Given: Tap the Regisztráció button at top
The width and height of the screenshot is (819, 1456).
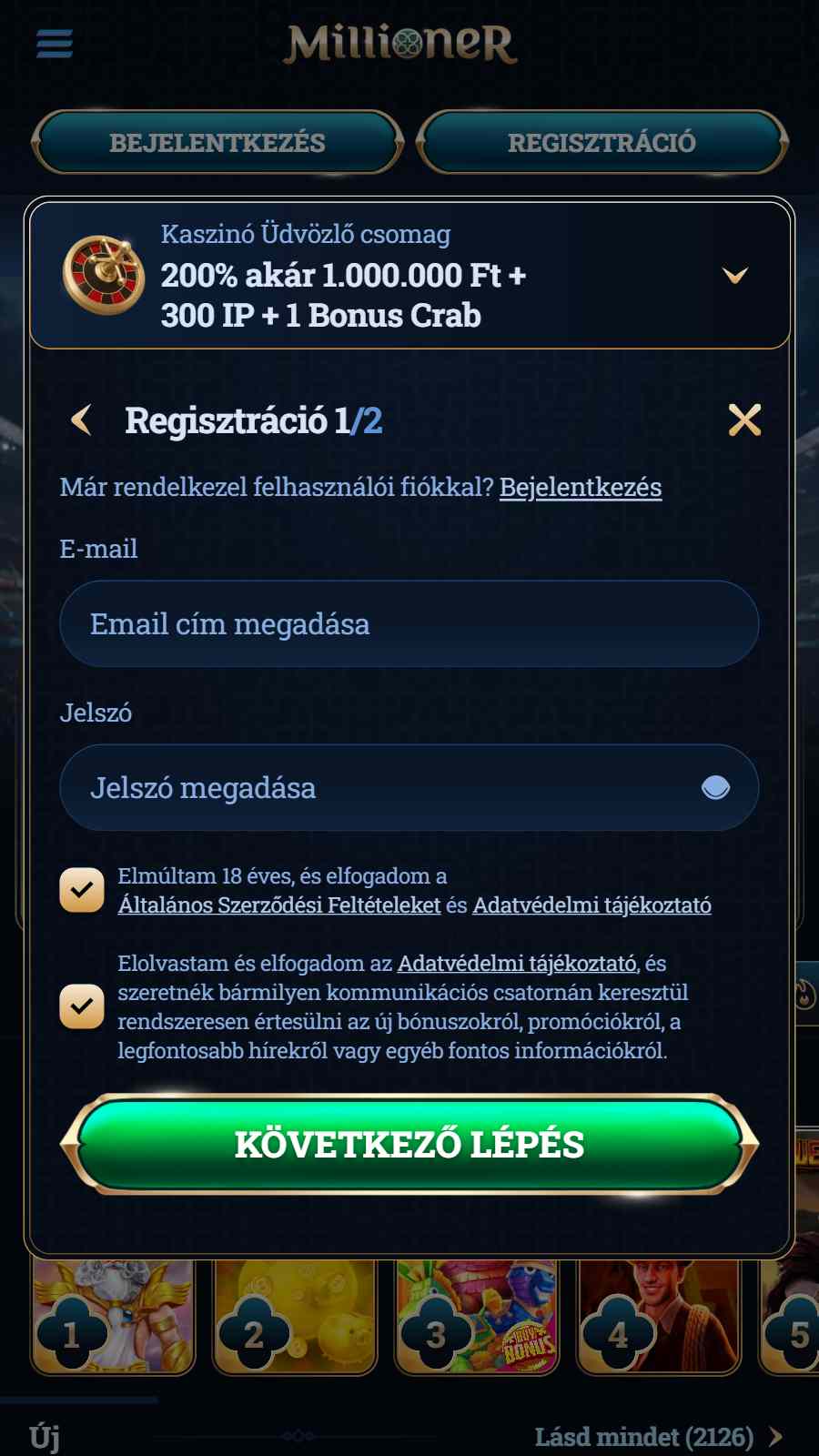Looking at the screenshot, I should coord(602,143).
